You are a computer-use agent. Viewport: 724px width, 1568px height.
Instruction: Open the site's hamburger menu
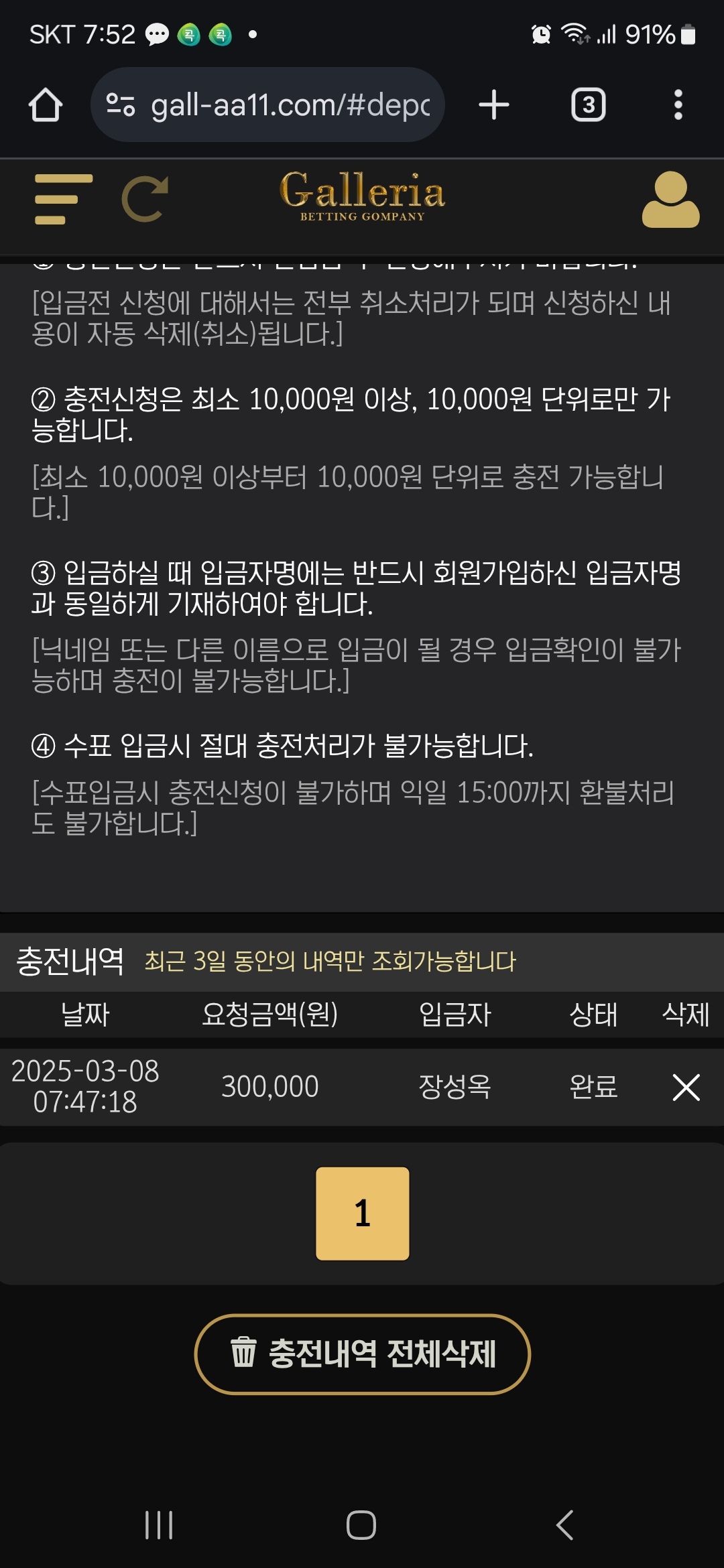click(x=64, y=199)
